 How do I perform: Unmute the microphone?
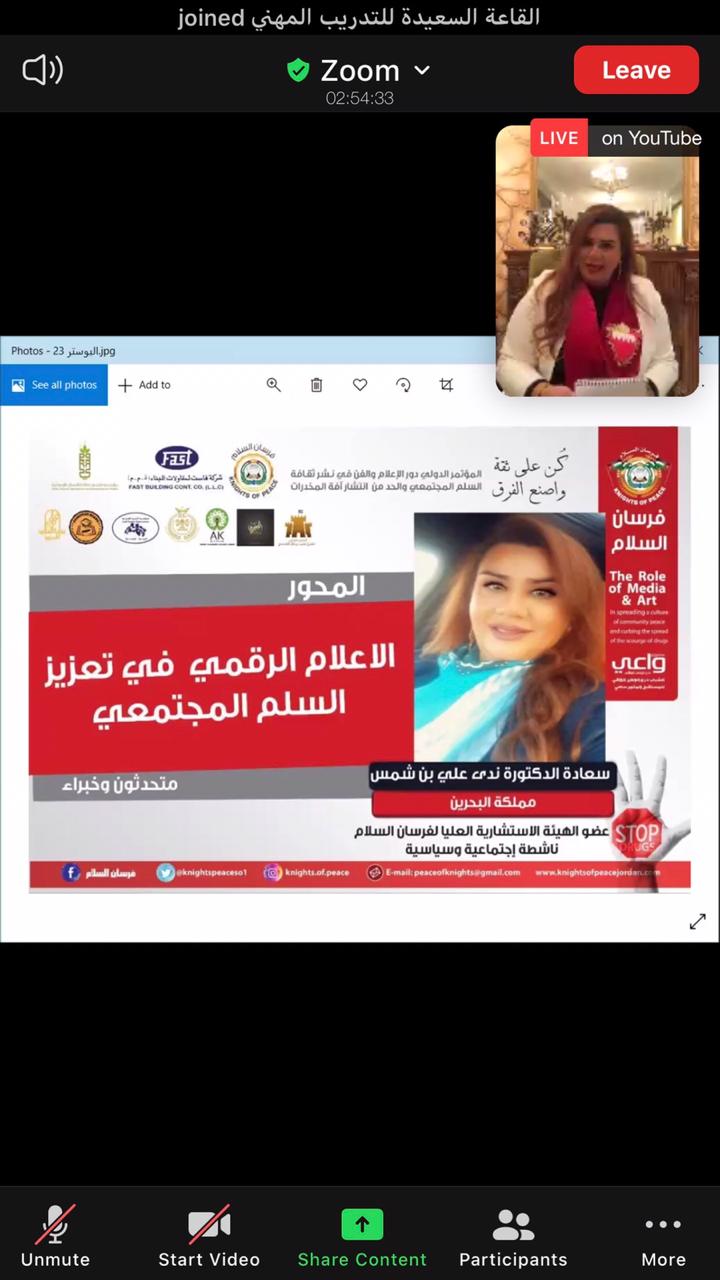point(55,1236)
